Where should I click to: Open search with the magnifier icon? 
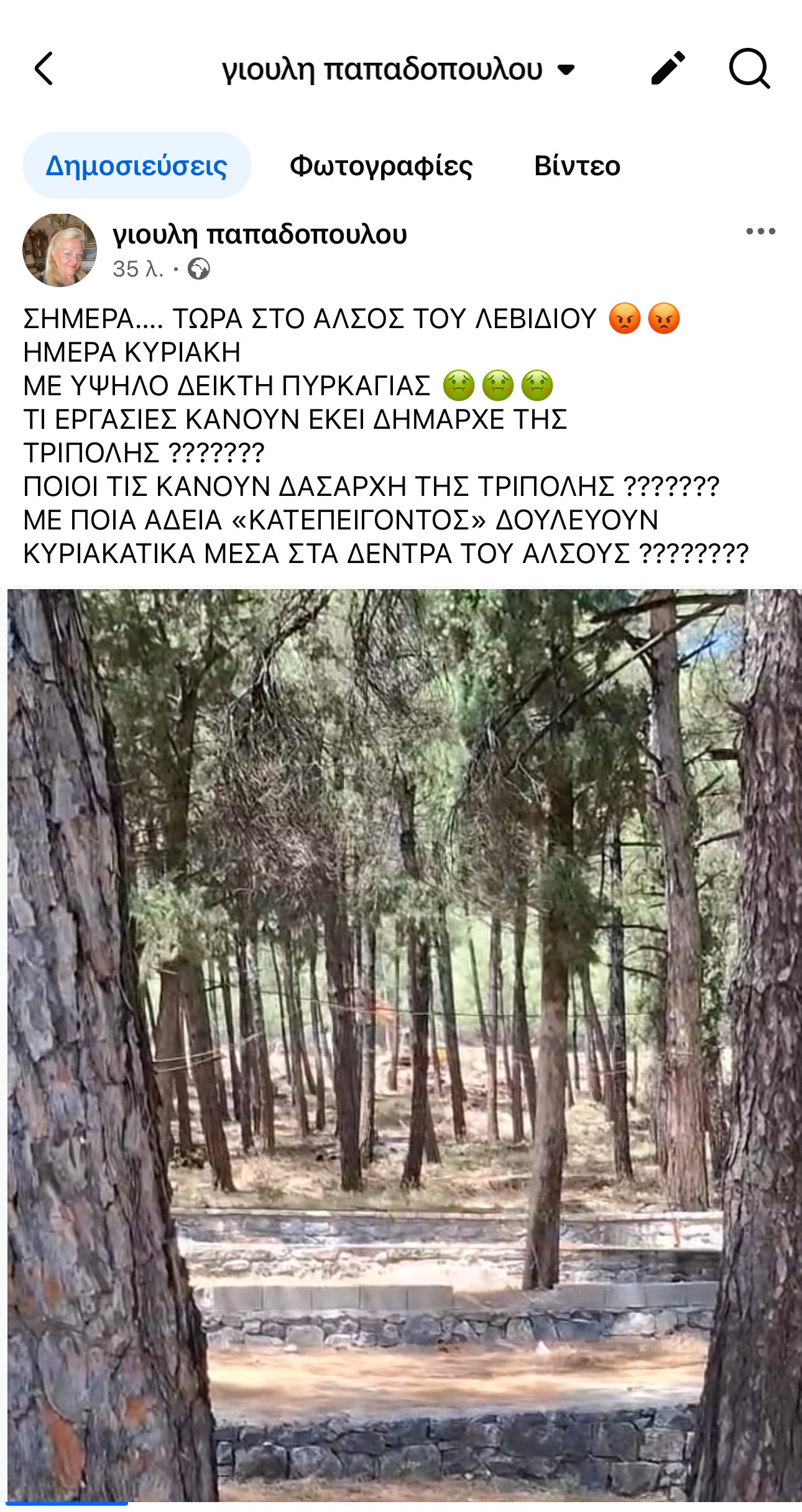(x=749, y=68)
